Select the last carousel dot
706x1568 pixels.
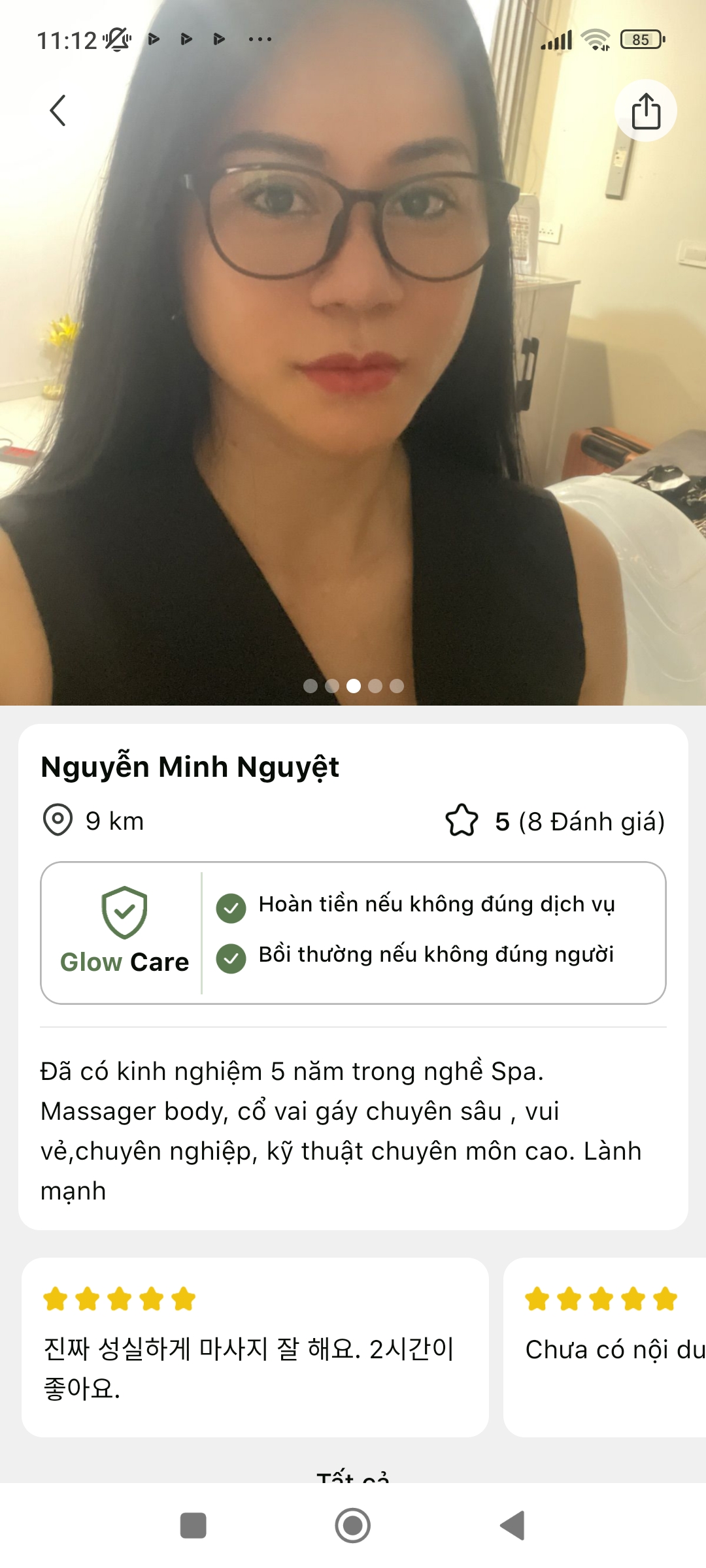[396, 687]
